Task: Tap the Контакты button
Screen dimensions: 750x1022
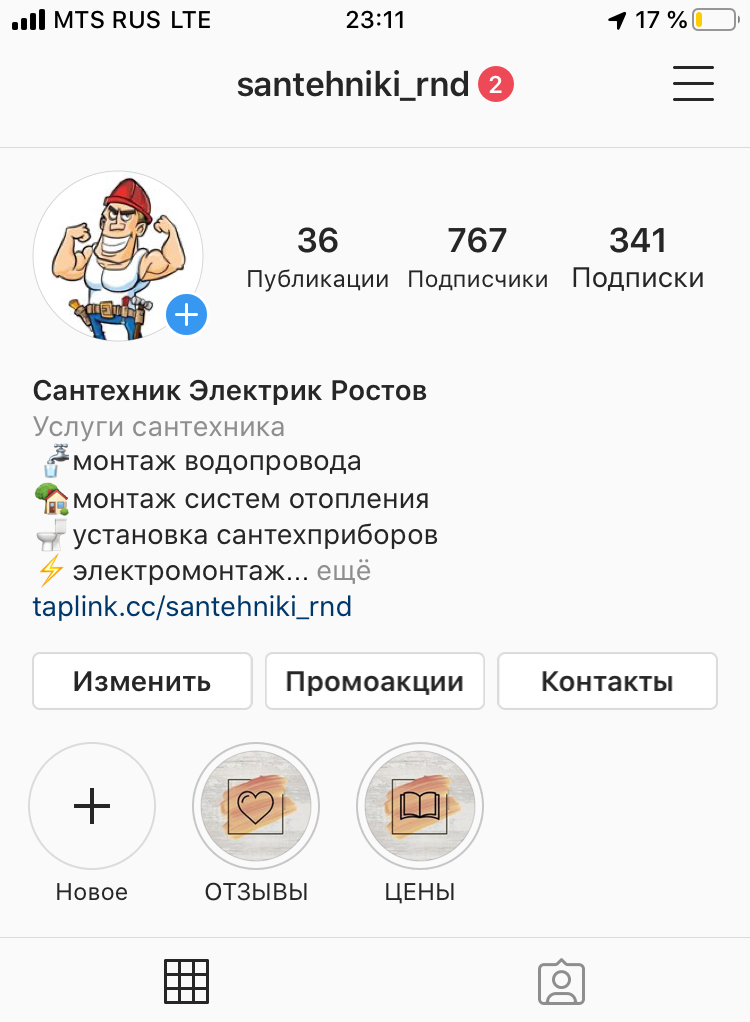Action: pyautogui.click(x=607, y=681)
